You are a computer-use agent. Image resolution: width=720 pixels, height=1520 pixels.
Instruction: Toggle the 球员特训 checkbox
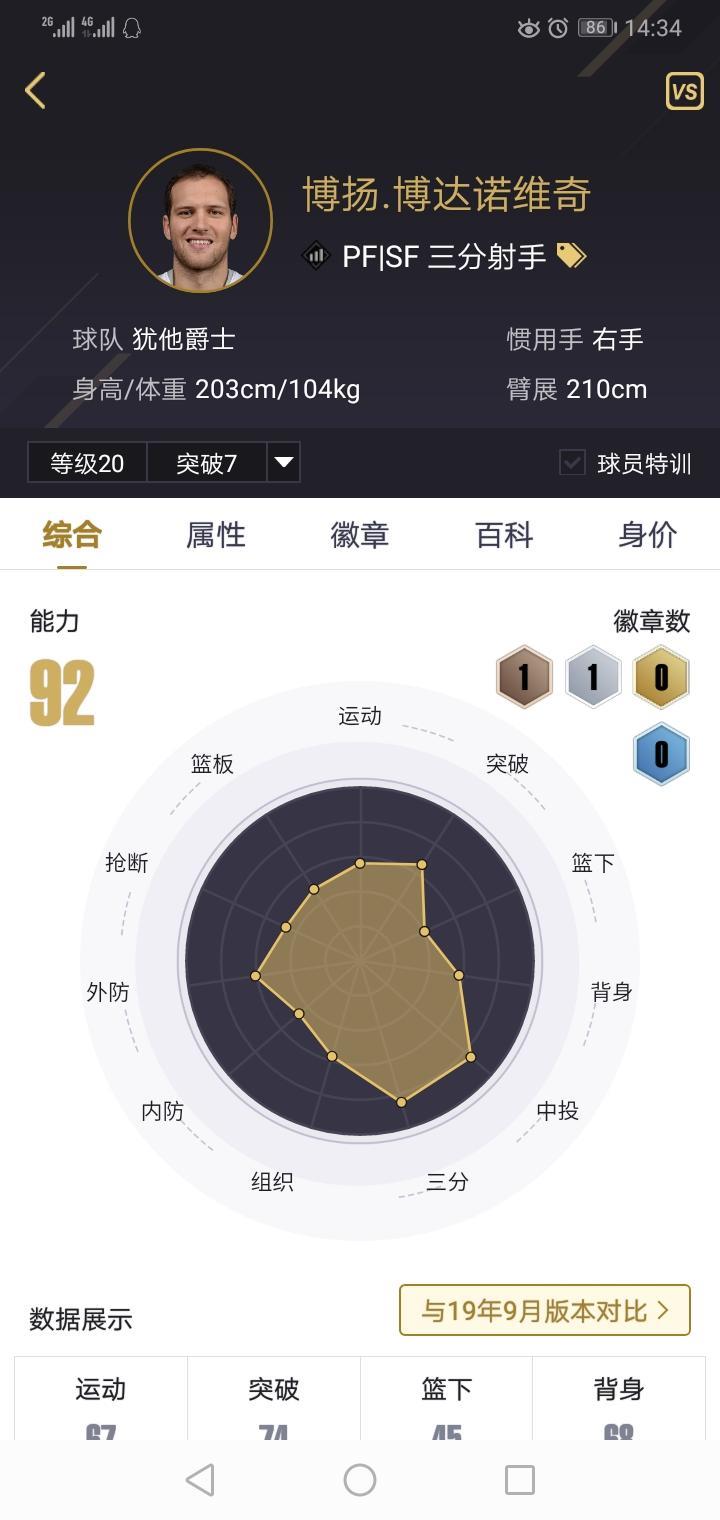coord(573,463)
